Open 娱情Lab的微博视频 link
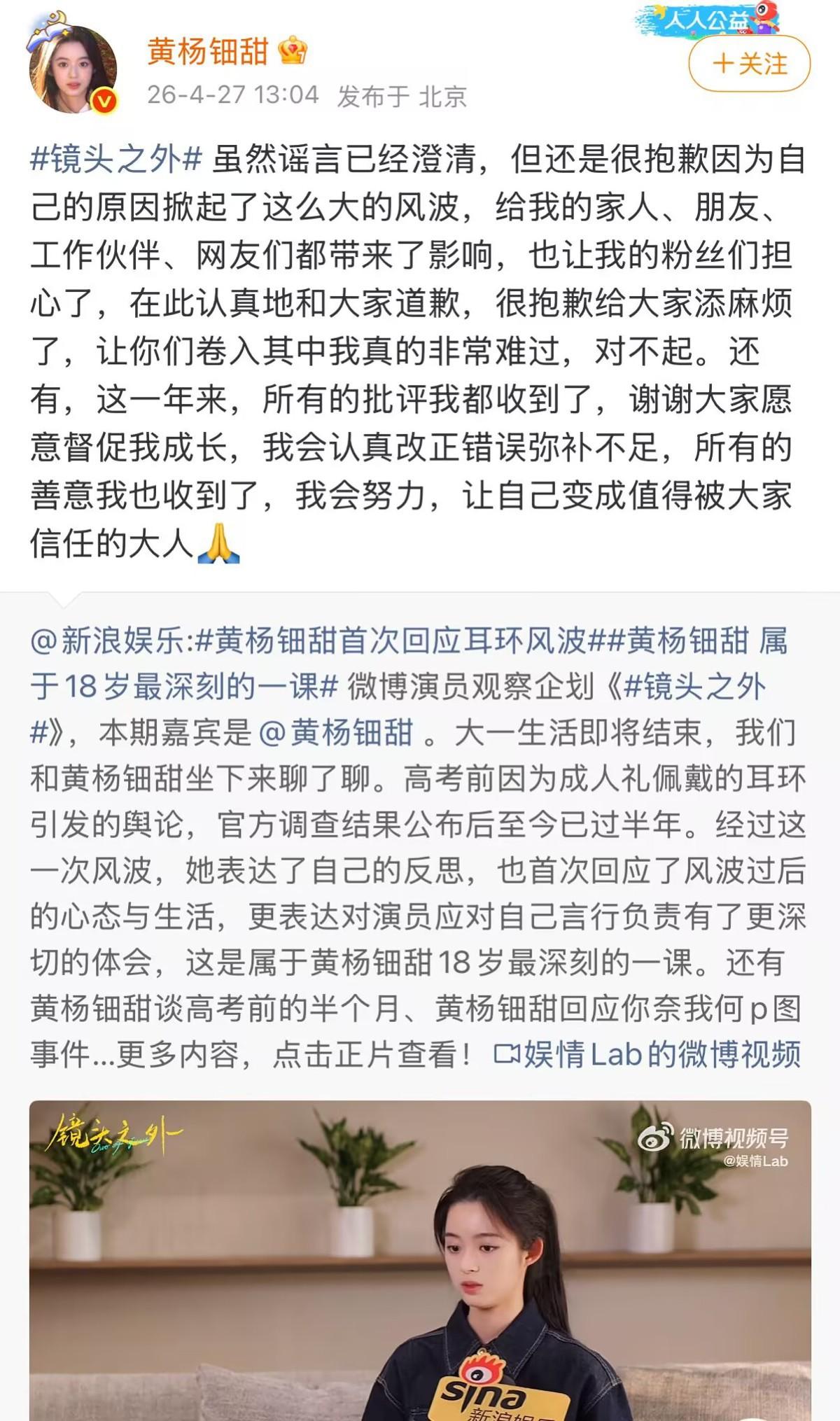Image resolution: width=840 pixels, height=1421 pixels. point(647,1054)
